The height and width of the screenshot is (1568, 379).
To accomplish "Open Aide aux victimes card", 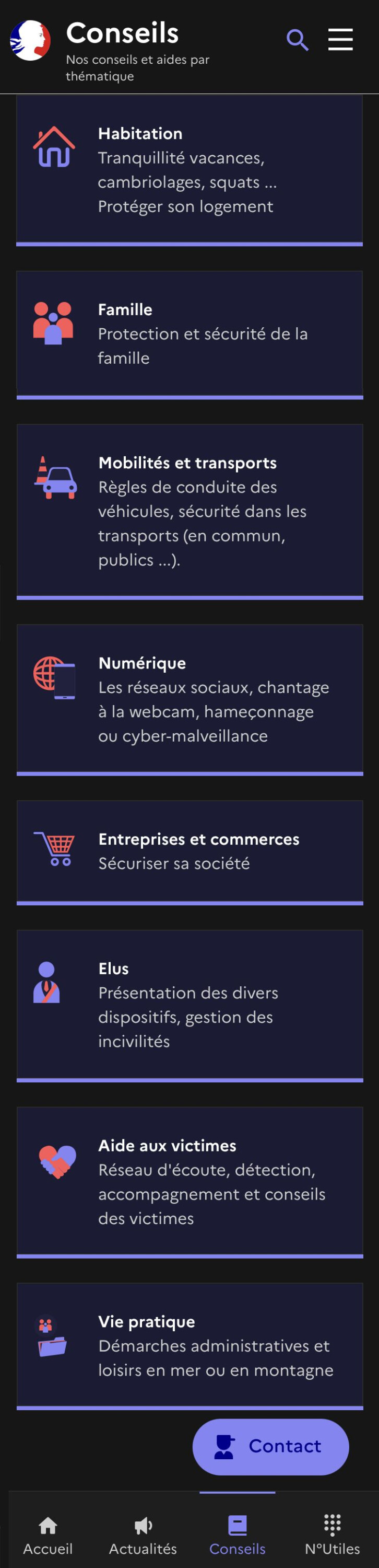I will pyautogui.click(x=189, y=1180).
